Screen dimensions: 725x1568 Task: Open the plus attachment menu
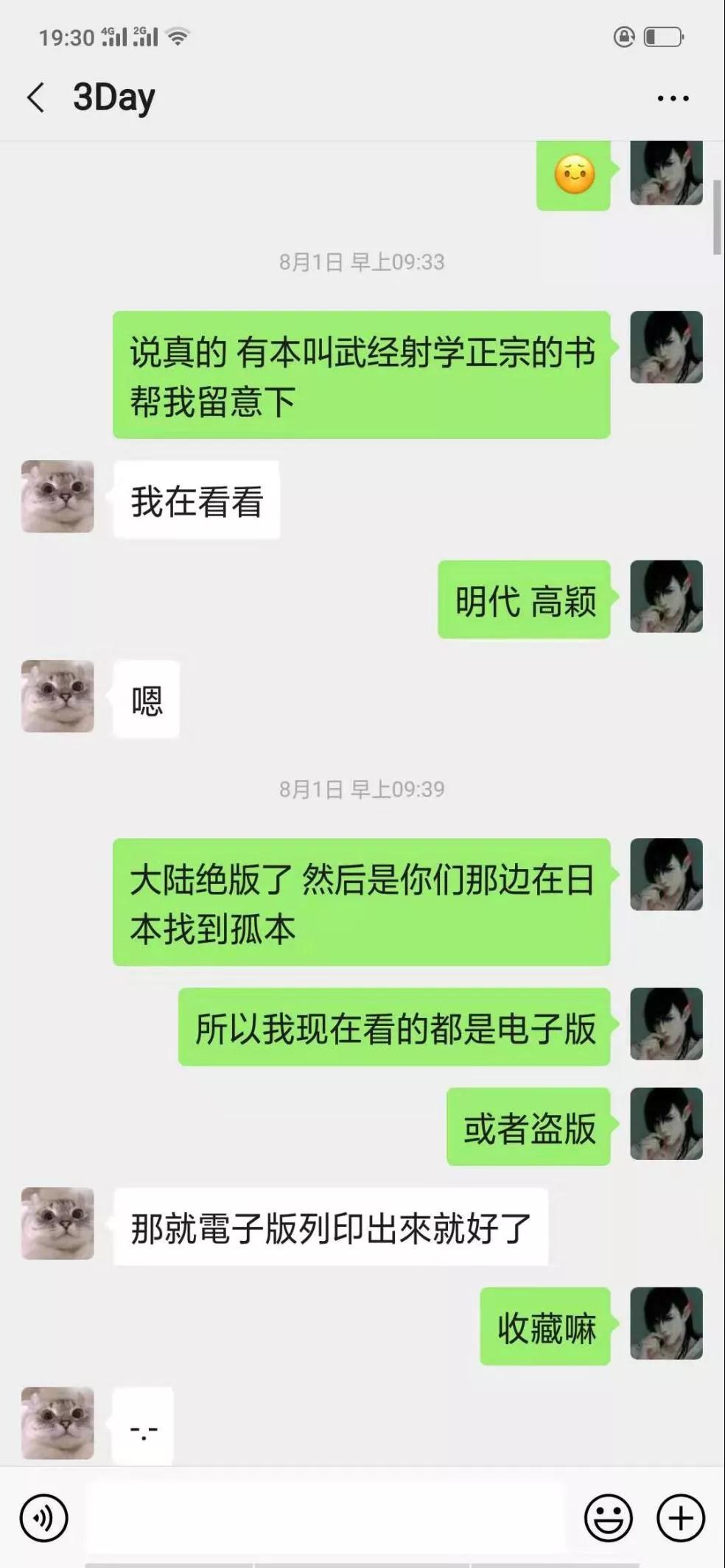pyautogui.click(x=680, y=1518)
